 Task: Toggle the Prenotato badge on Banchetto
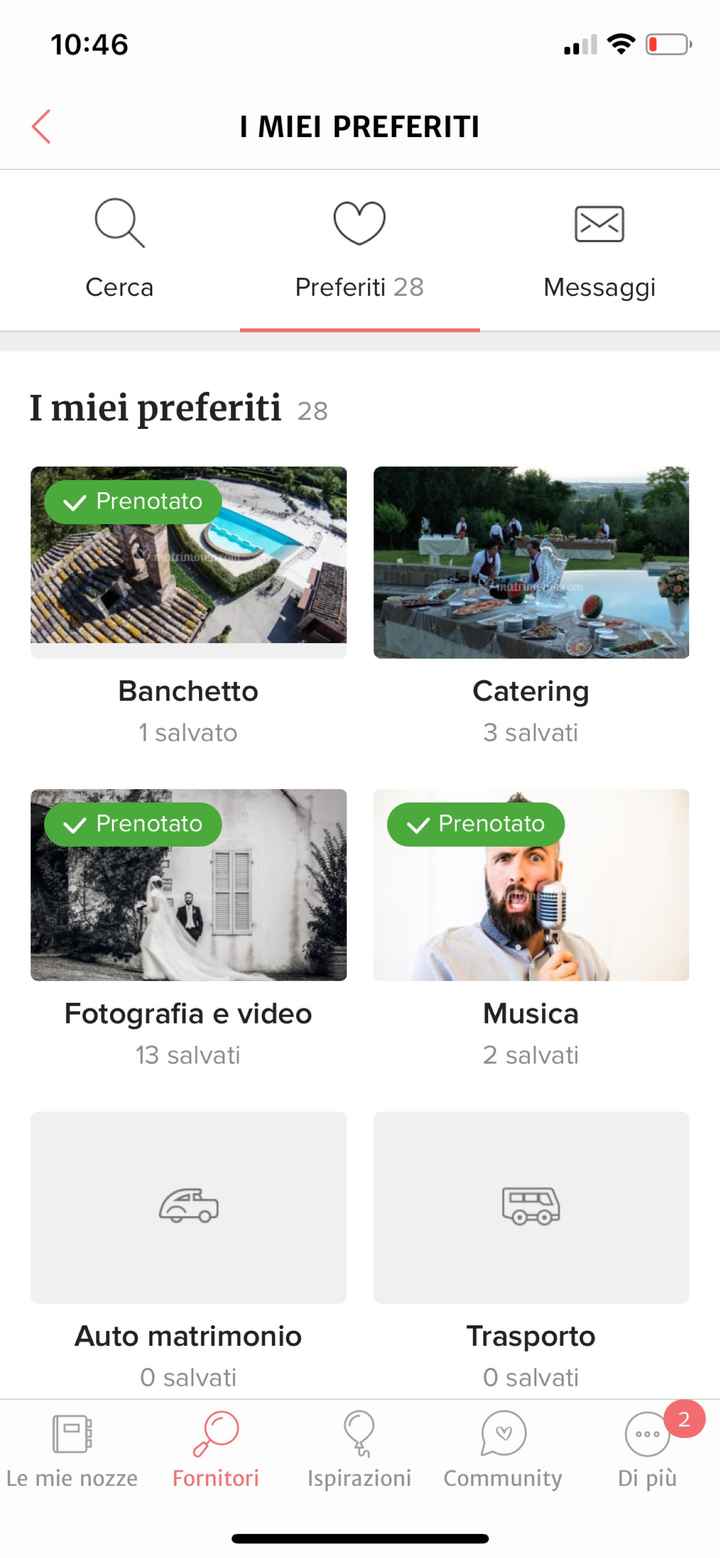pyautogui.click(x=132, y=501)
